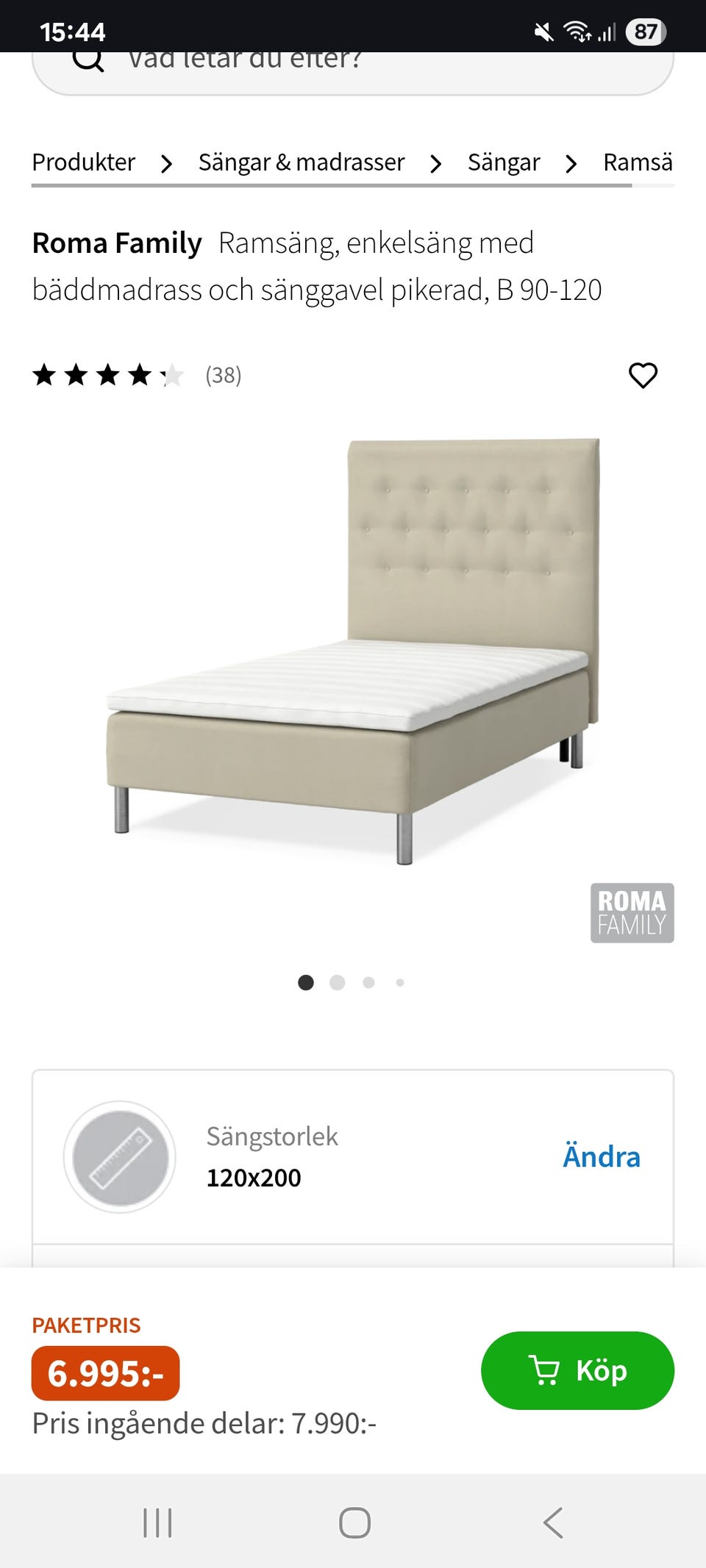The height and width of the screenshot is (1568, 706).
Task: Return to the home screen
Action: click(354, 1522)
